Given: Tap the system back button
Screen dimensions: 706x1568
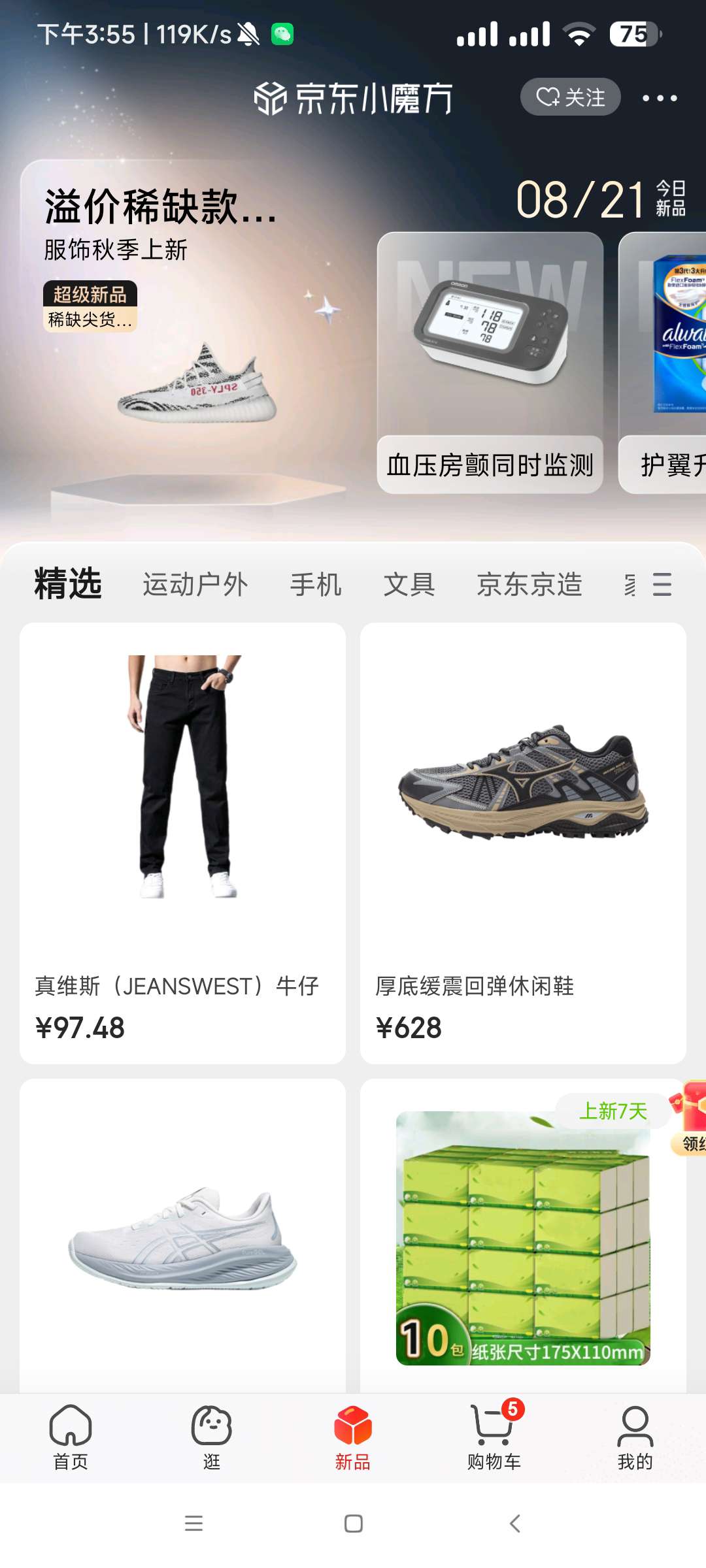Looking at the screenshot, I should click(x=514, y=1524).
